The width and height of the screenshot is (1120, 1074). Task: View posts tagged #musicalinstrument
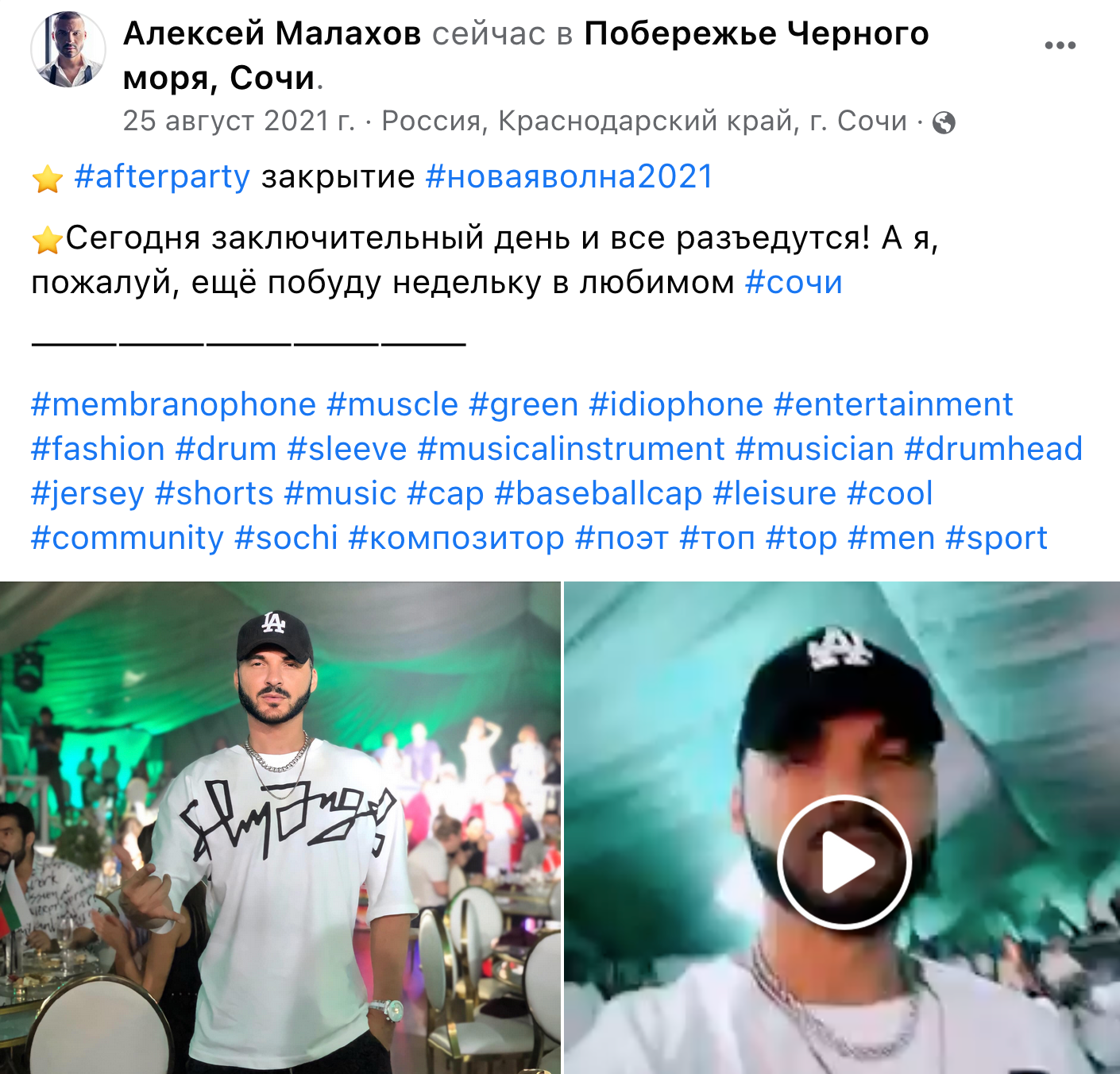coord(570,449)
